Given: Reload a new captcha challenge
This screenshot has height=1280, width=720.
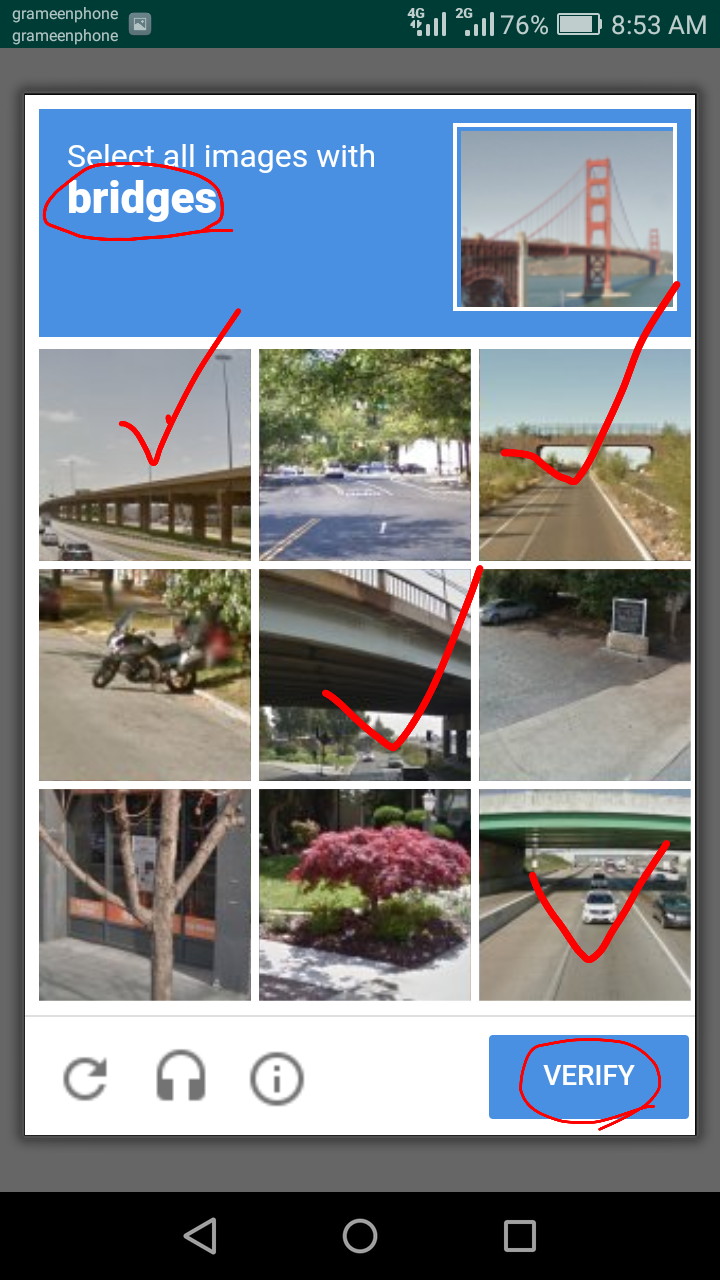Looking at the screenshot, I should coord(85,1079).
